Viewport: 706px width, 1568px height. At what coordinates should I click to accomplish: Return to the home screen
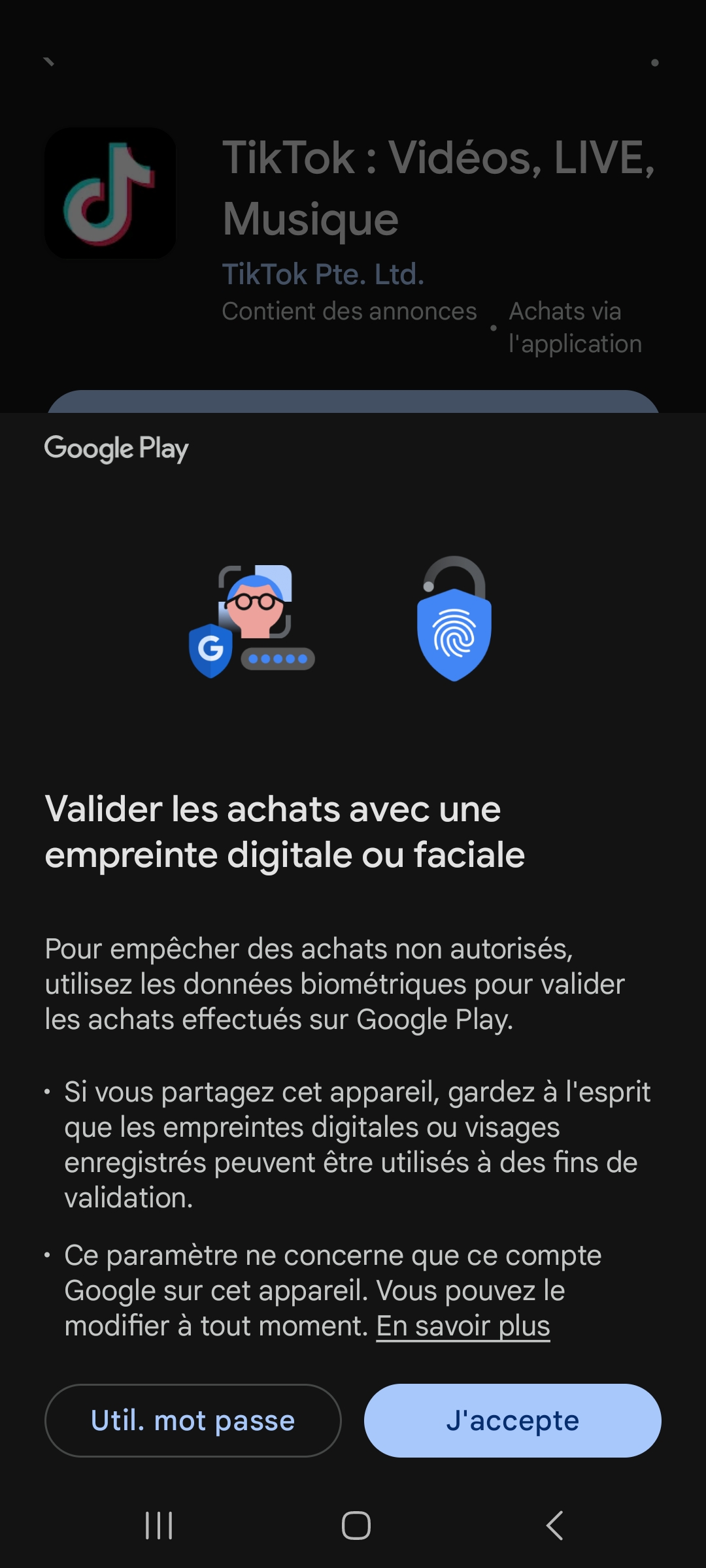click(356, 1526)
